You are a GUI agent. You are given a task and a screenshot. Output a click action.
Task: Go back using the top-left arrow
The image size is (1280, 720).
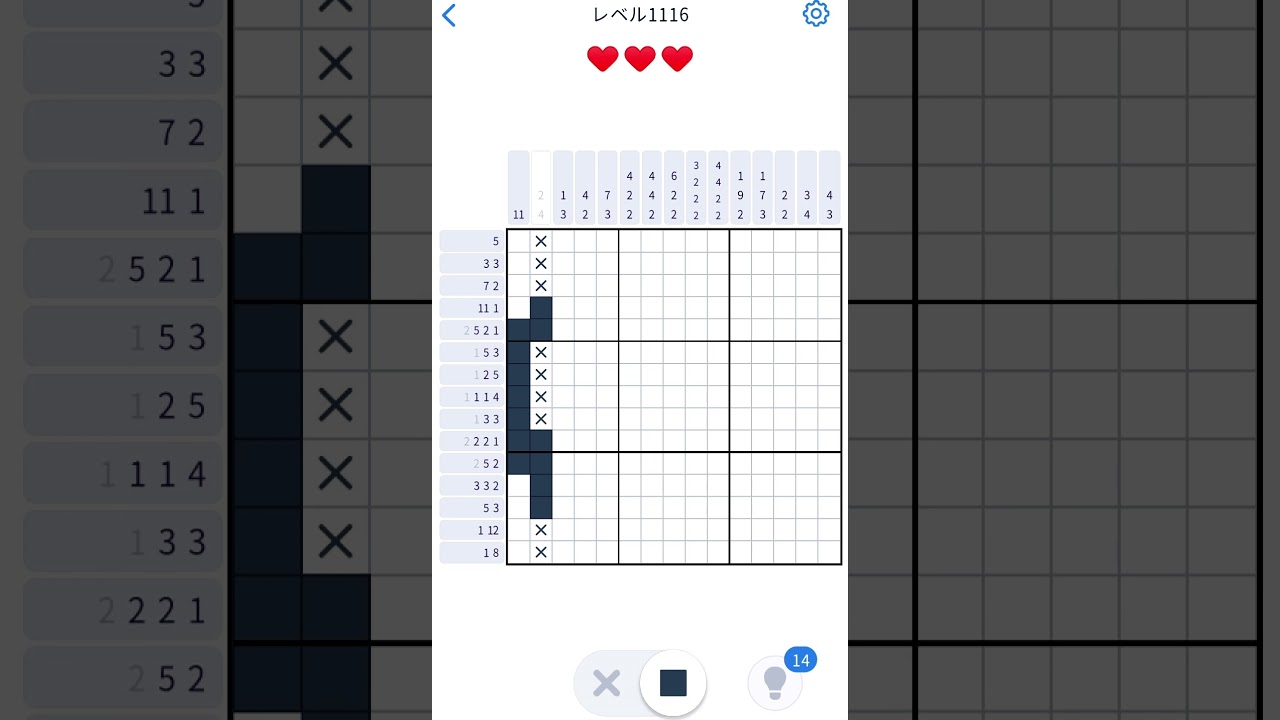pyautogui.click(x=449, y=15)
